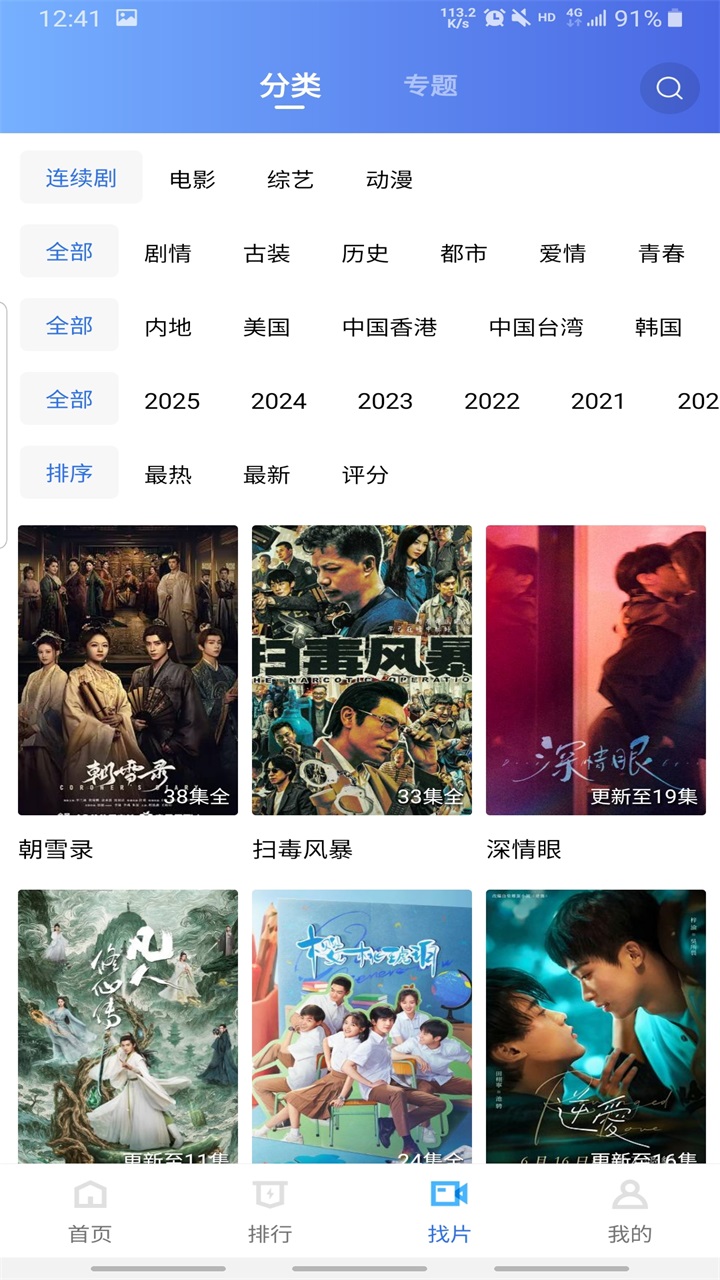The height and width of the screenshot is (1280, 720).
Task: Choose 中国香港 as region
Action: click(389, 327)
